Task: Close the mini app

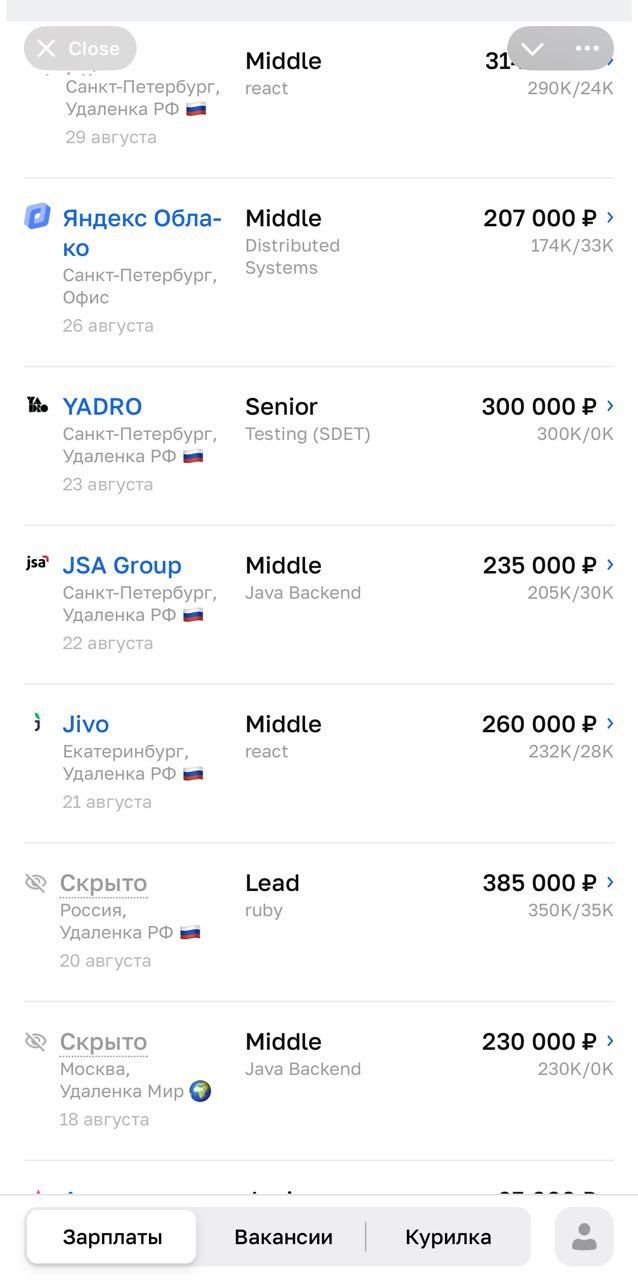Action: [x=80, y=48]
